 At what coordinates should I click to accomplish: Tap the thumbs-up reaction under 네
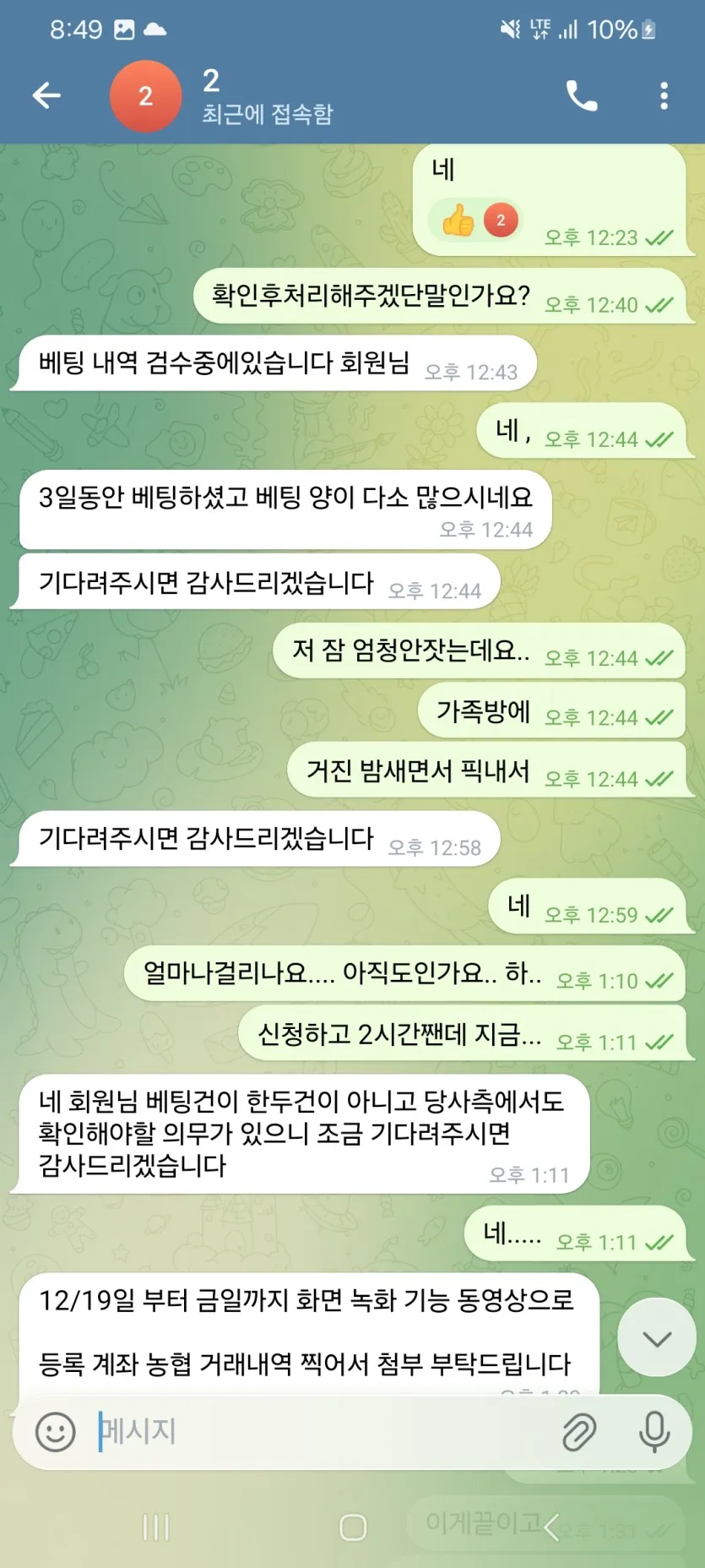point(474,220)
